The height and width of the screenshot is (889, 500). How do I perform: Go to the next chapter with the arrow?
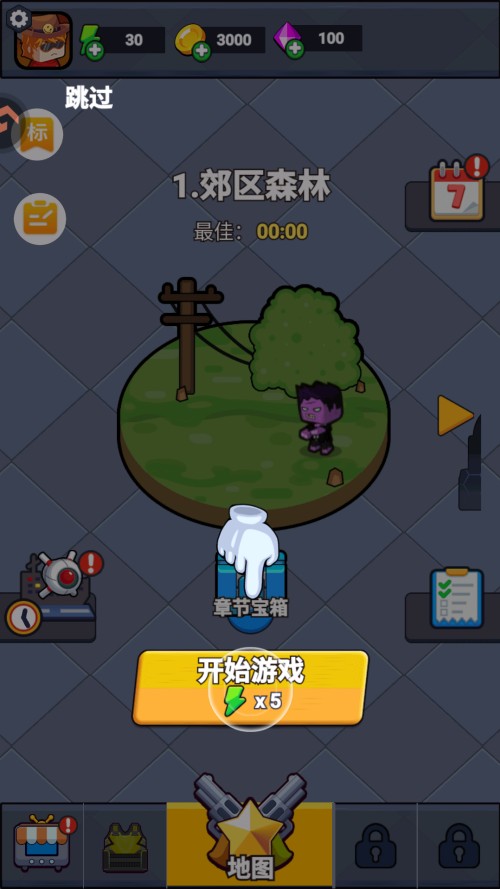point(455,415)
